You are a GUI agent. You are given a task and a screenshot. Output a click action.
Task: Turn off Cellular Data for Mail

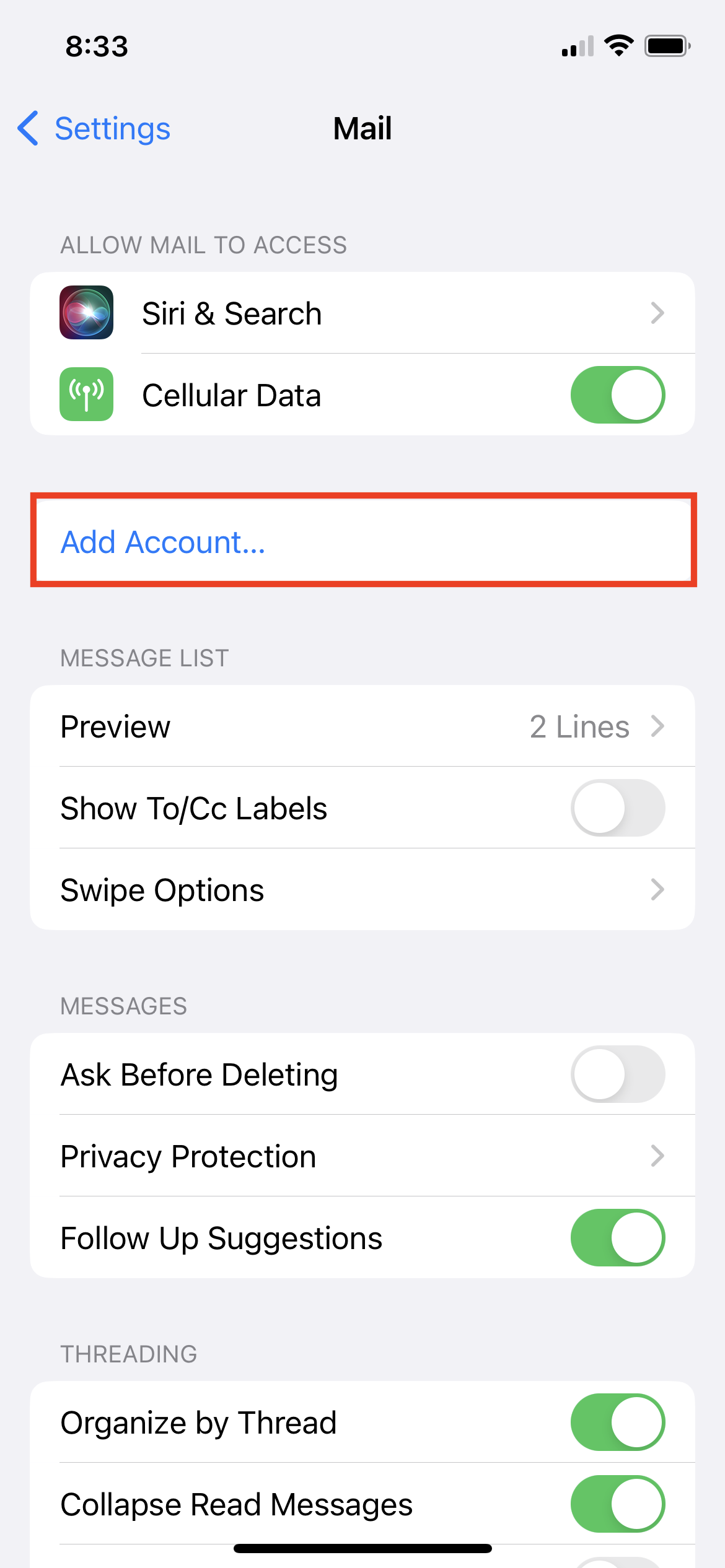tap(618, 395)
